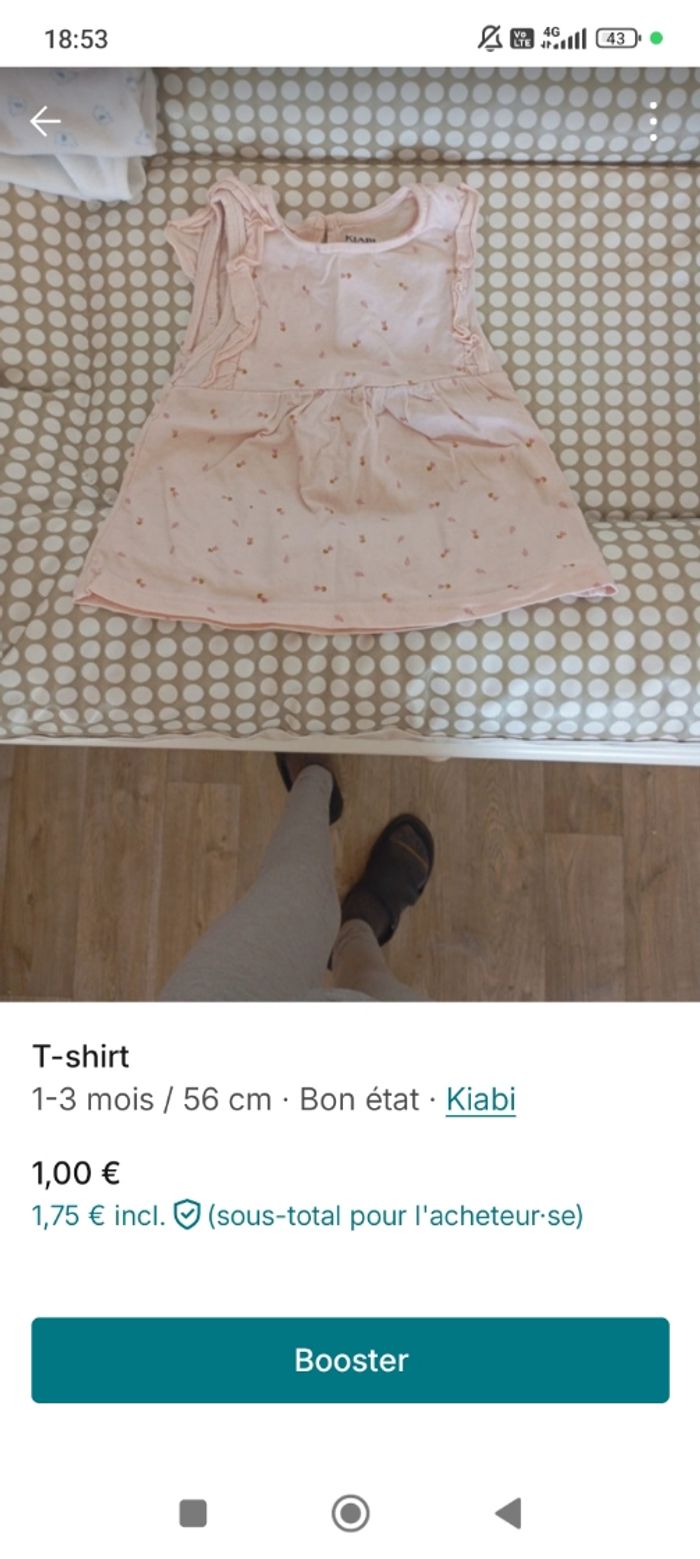Go back using the top-left arrow

click(x=45, y=122)
